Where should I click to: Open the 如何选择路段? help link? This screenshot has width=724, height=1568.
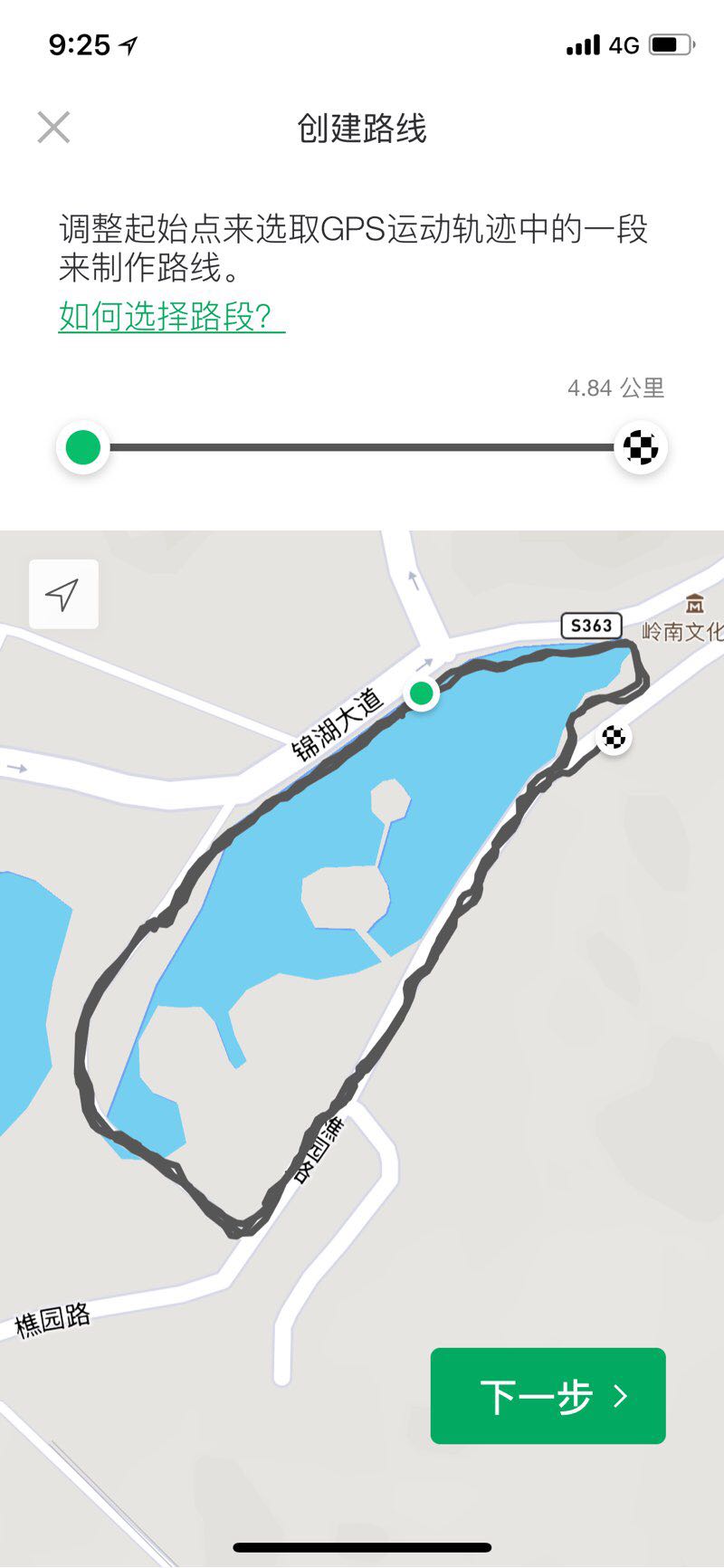(171, 317)
